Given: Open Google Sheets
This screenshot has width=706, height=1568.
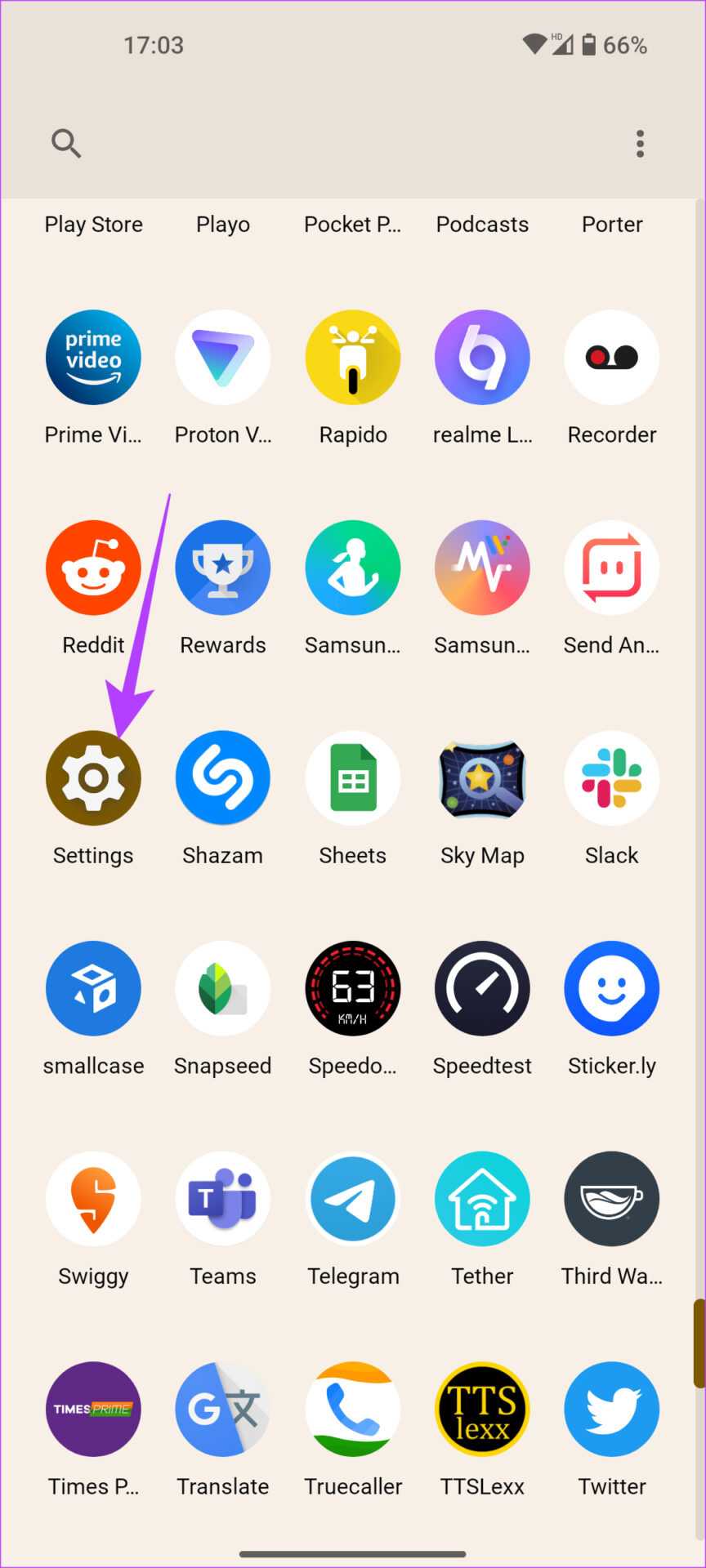Looking at the screenshot, I should (353, 778).
